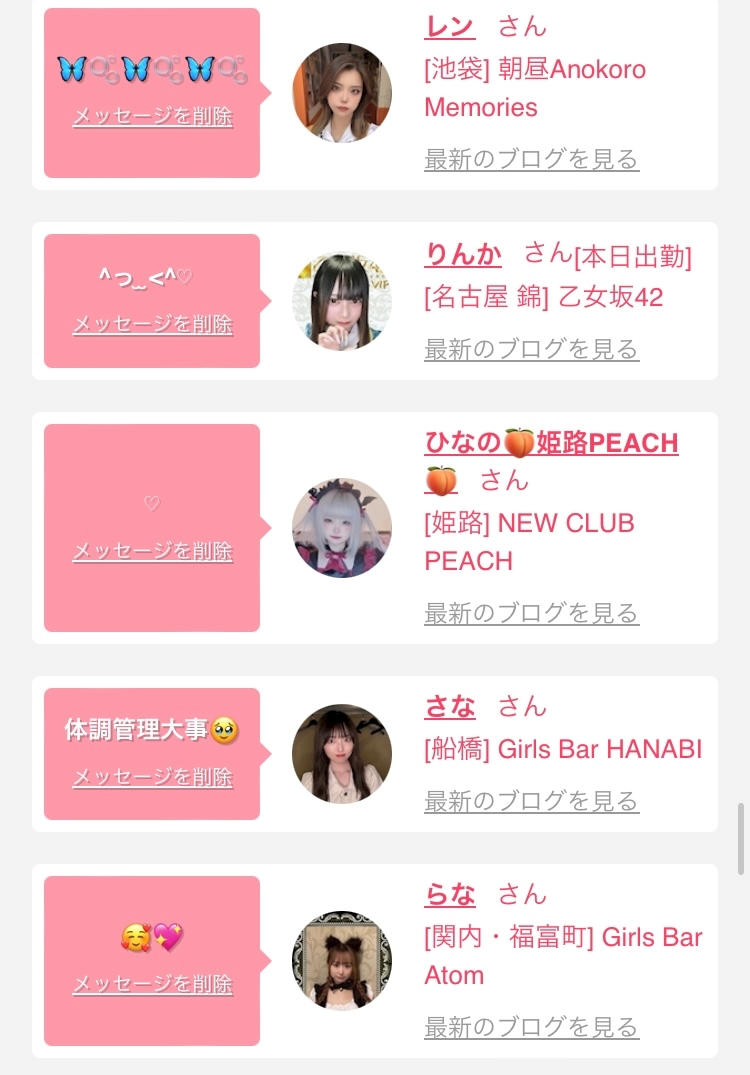
Task: View レン's latest blog
Action: point(531,159)
